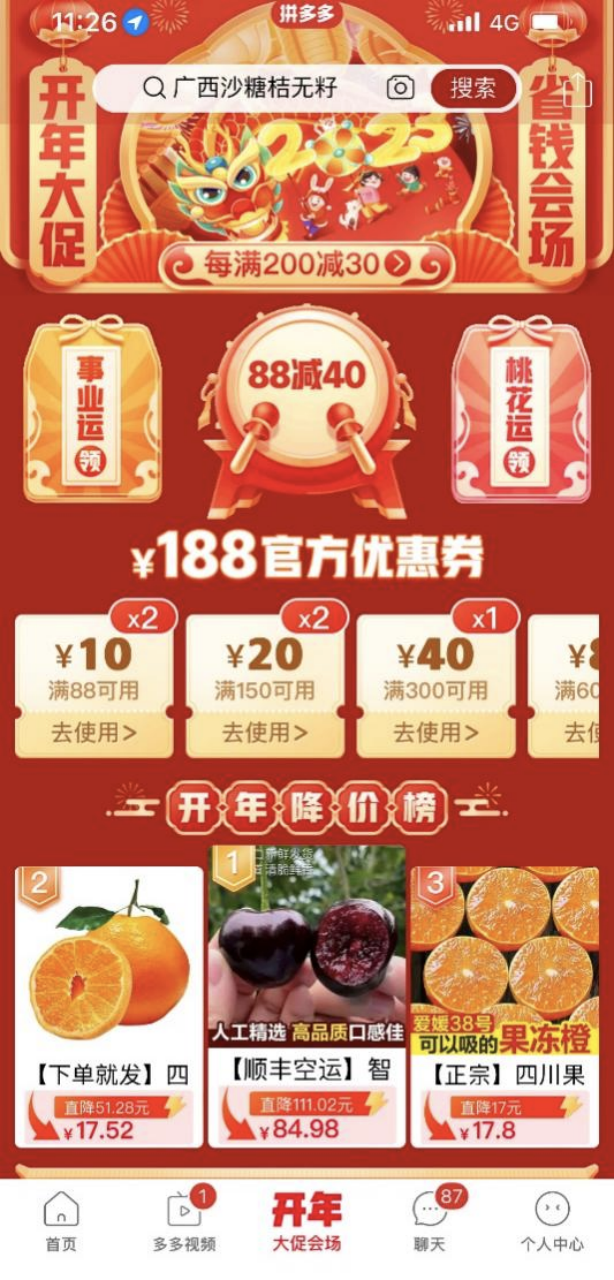Open camera image search
The width and height of the screenshot is (614, 1280).
(x=400, y=88)
